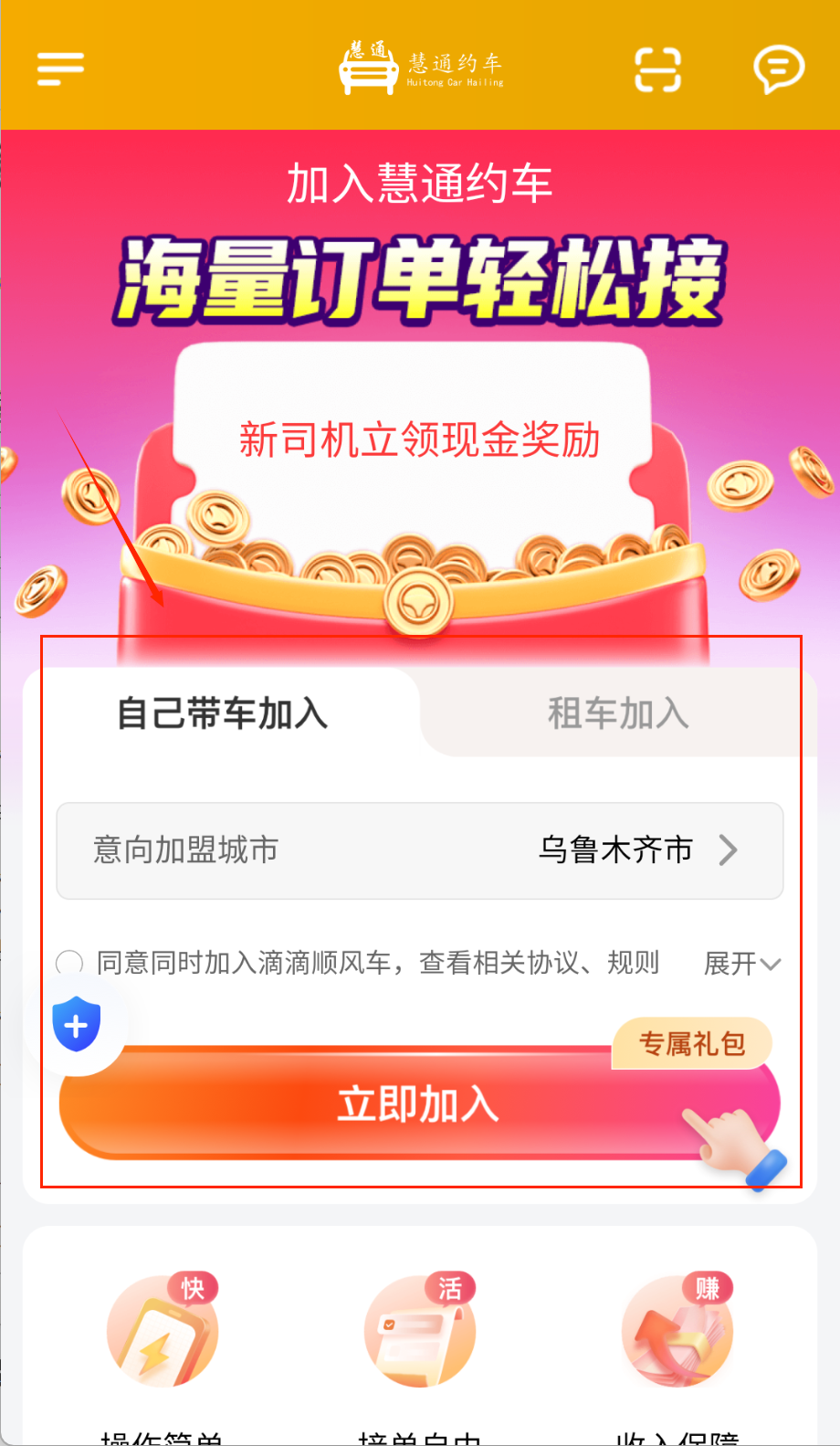Tap the 立即加入 button
Screen dimensions: 840x1446
[418, 1104]
